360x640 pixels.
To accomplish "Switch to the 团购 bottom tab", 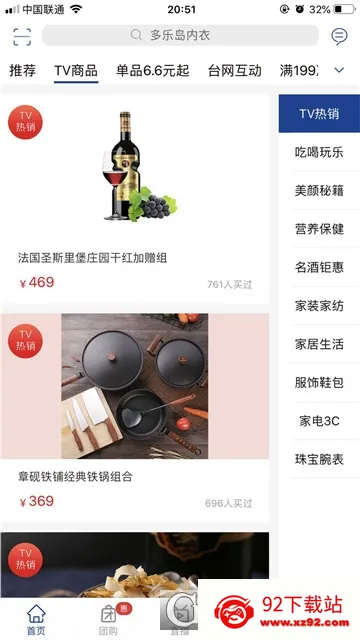I will [108, 619].
